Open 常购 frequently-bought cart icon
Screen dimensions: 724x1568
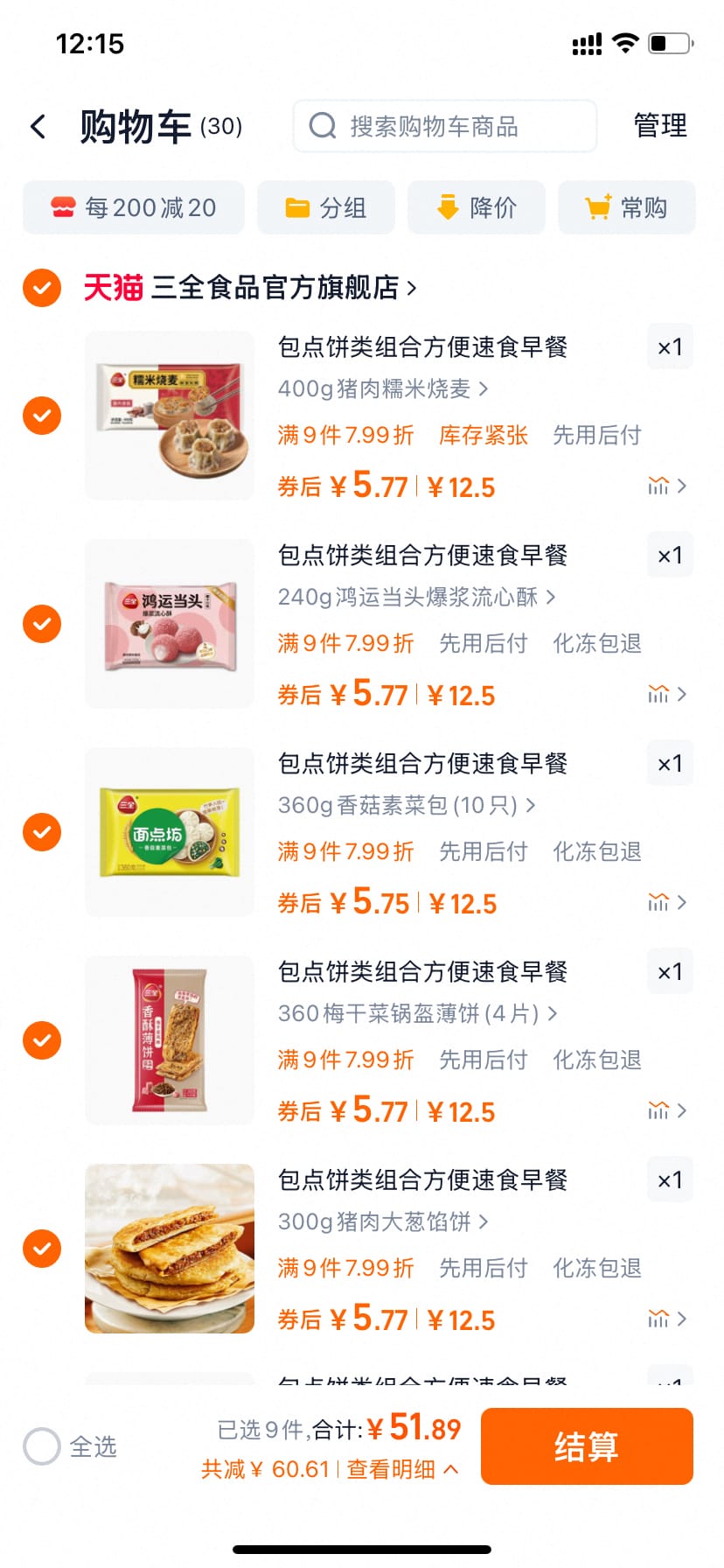point(597,207)
